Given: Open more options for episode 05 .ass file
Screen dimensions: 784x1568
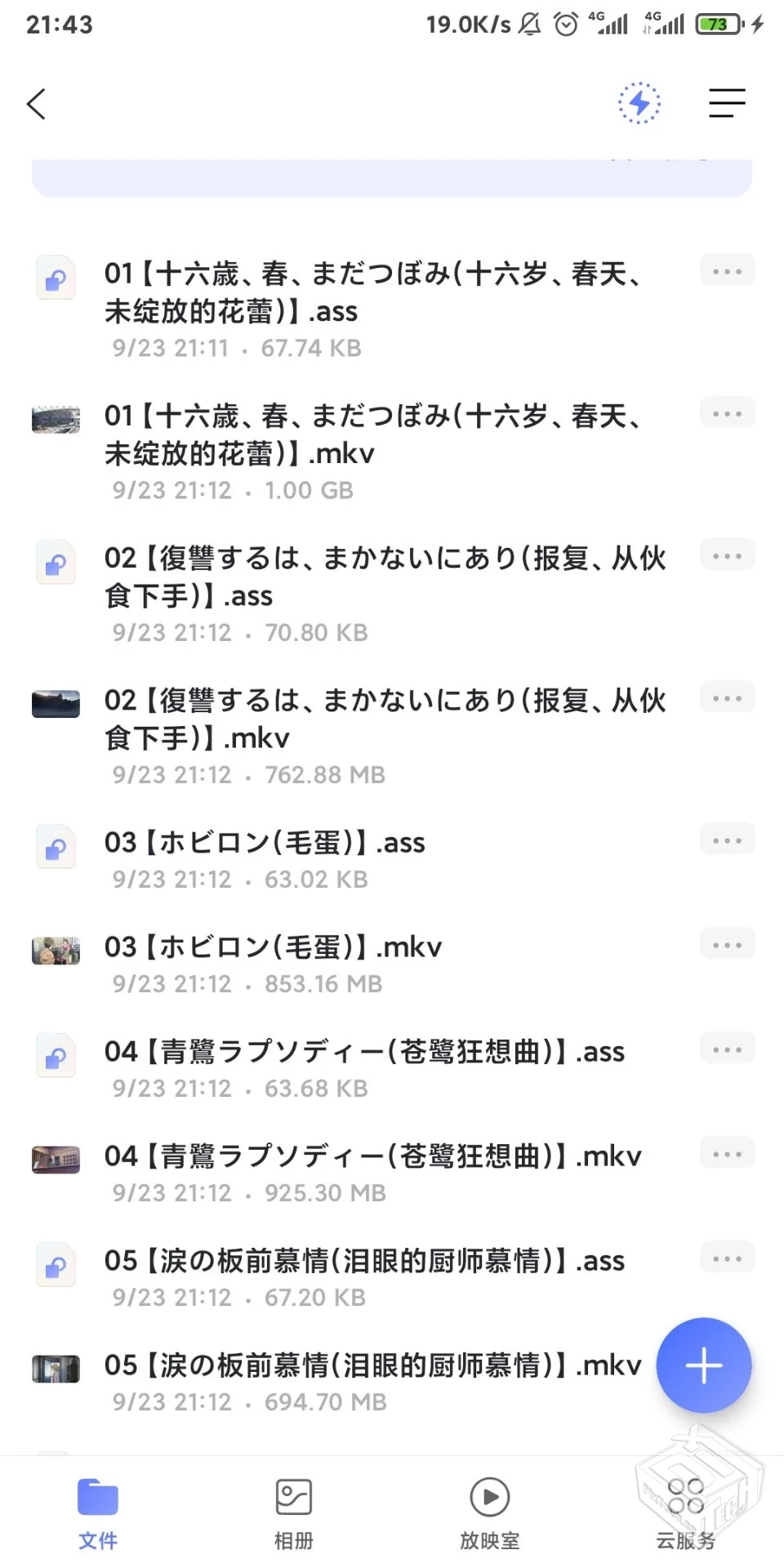Looking at the screenshot, I should [x=726, y=1258].
